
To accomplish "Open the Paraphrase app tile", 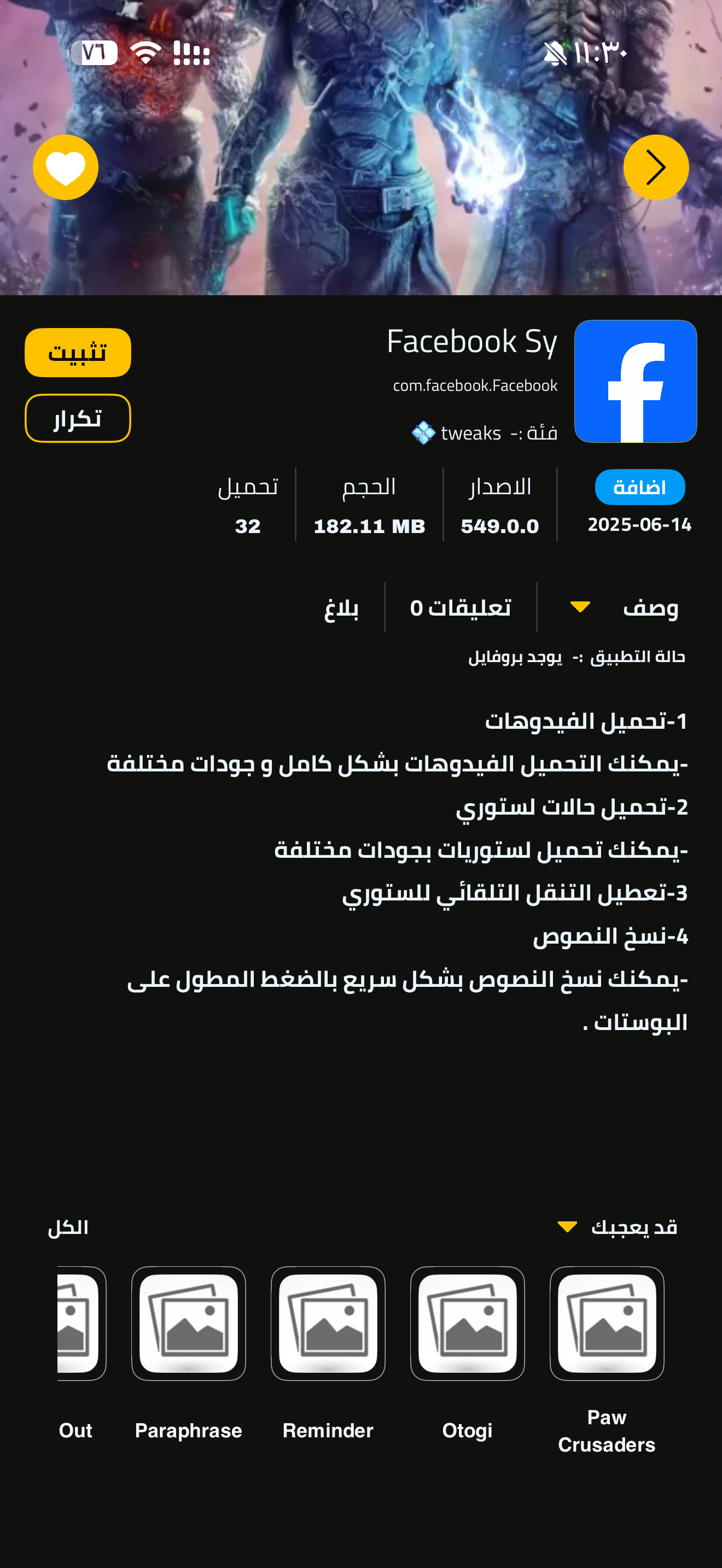I will tap(188, 1324).
